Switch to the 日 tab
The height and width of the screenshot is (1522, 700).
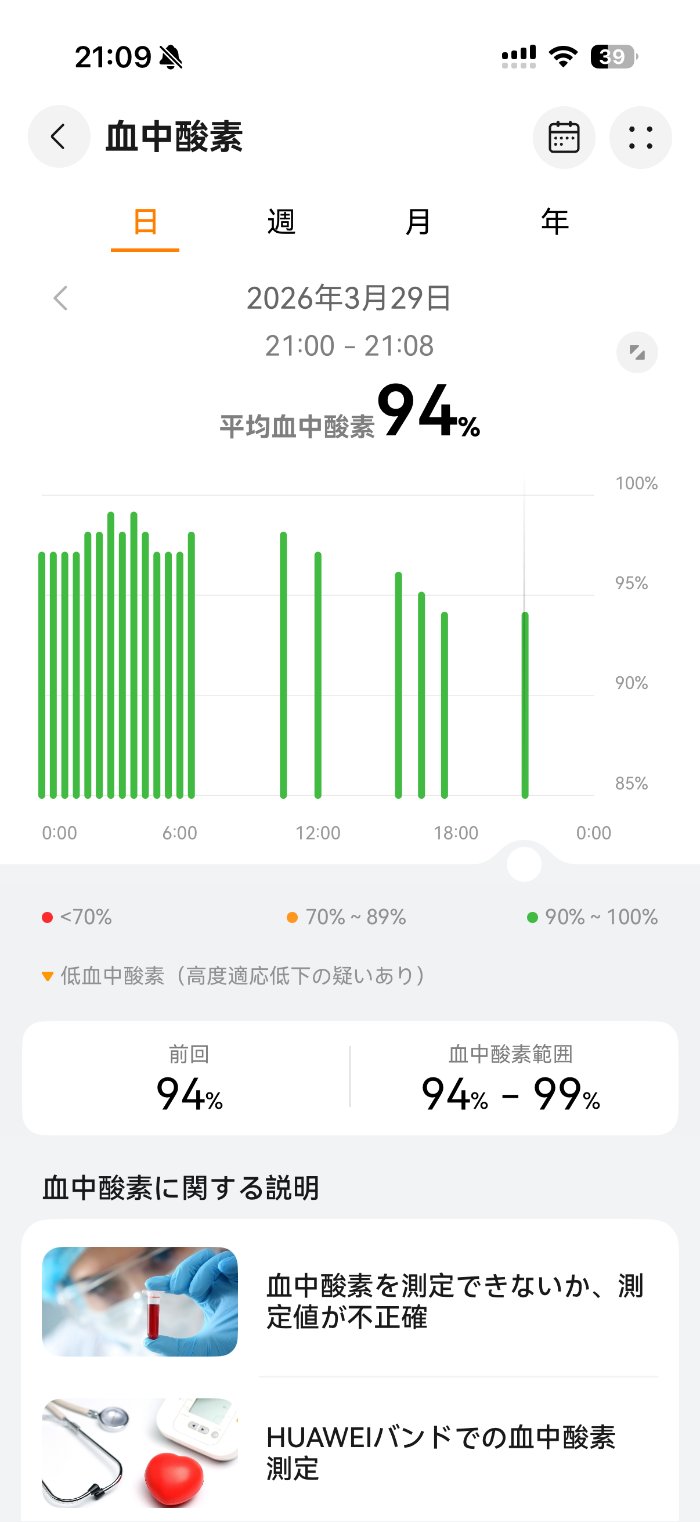tap(145, 221)
